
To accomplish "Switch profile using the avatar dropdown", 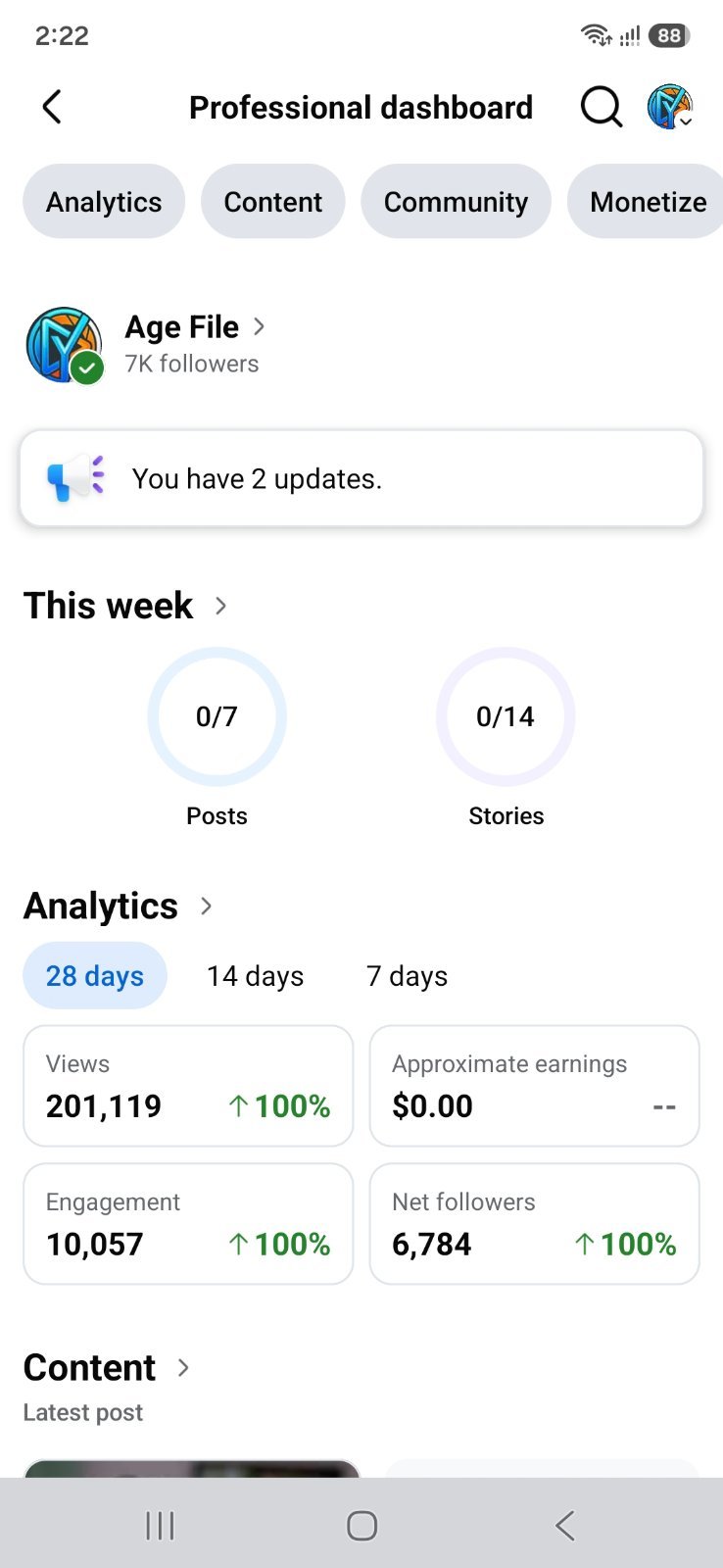I will (671, 107).
